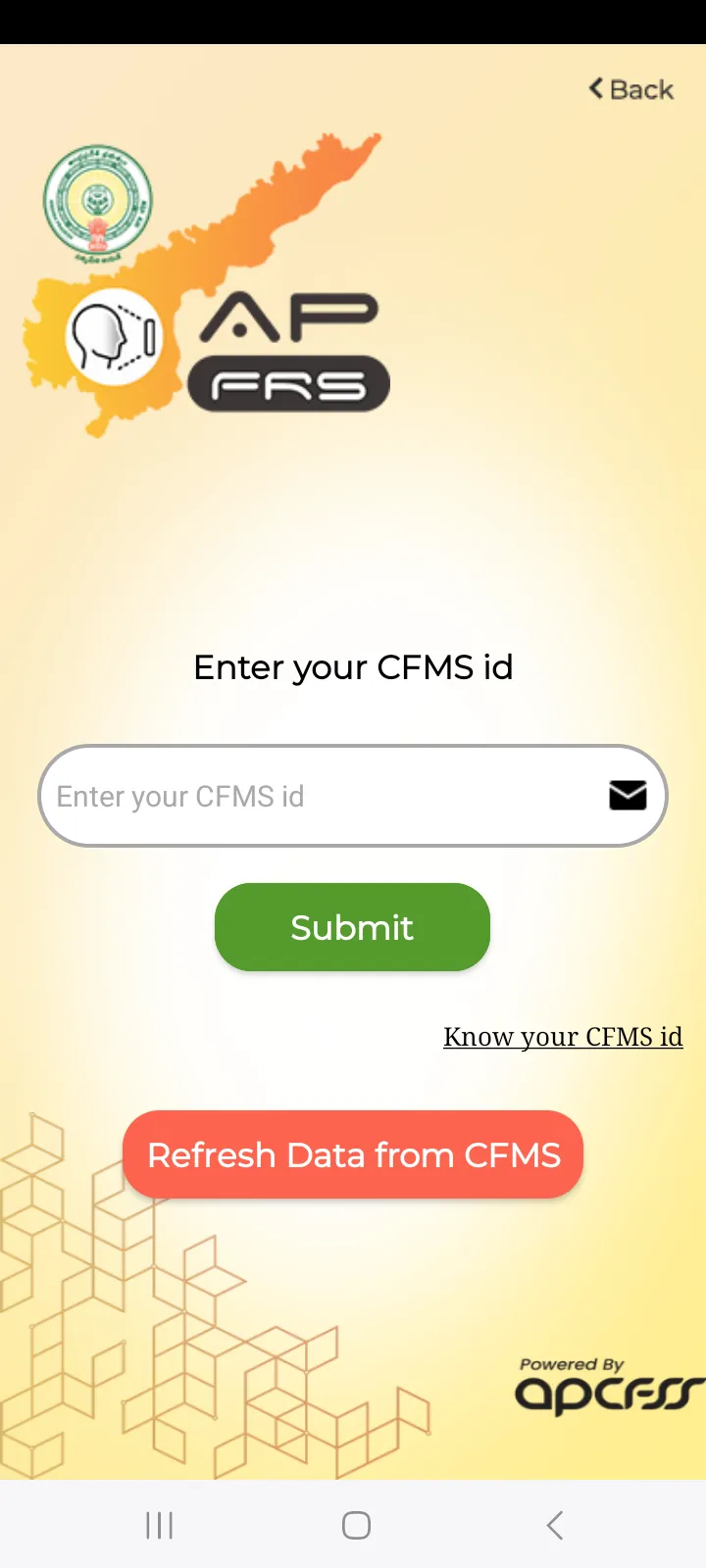
Task: Tap the Powered By text label
Action: (572, 1363)
